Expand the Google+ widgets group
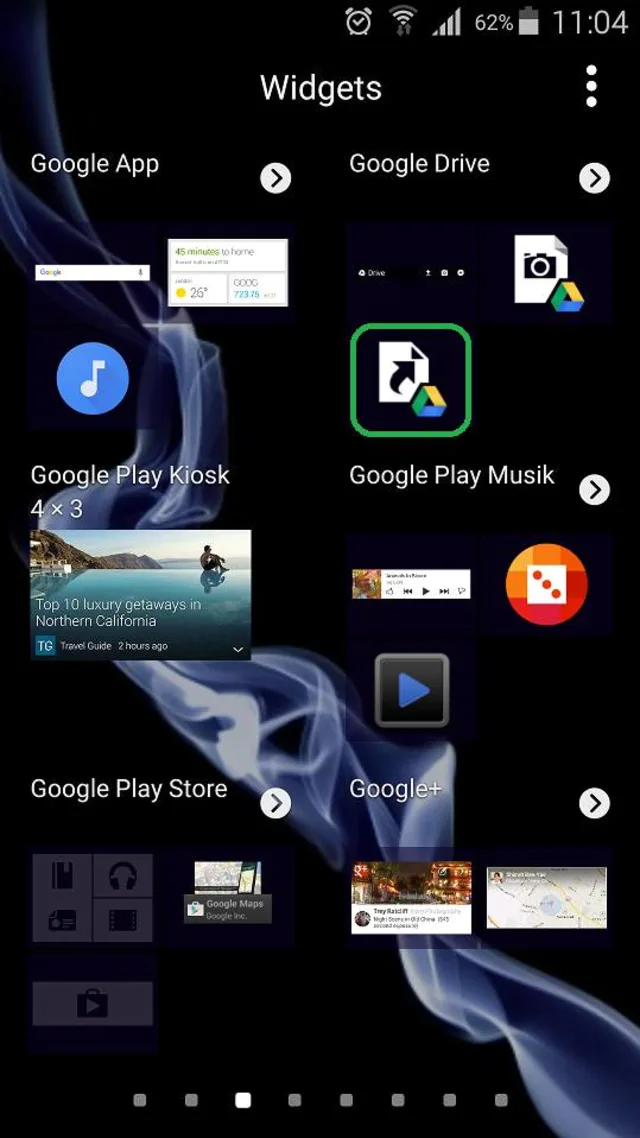 (594, 802)
